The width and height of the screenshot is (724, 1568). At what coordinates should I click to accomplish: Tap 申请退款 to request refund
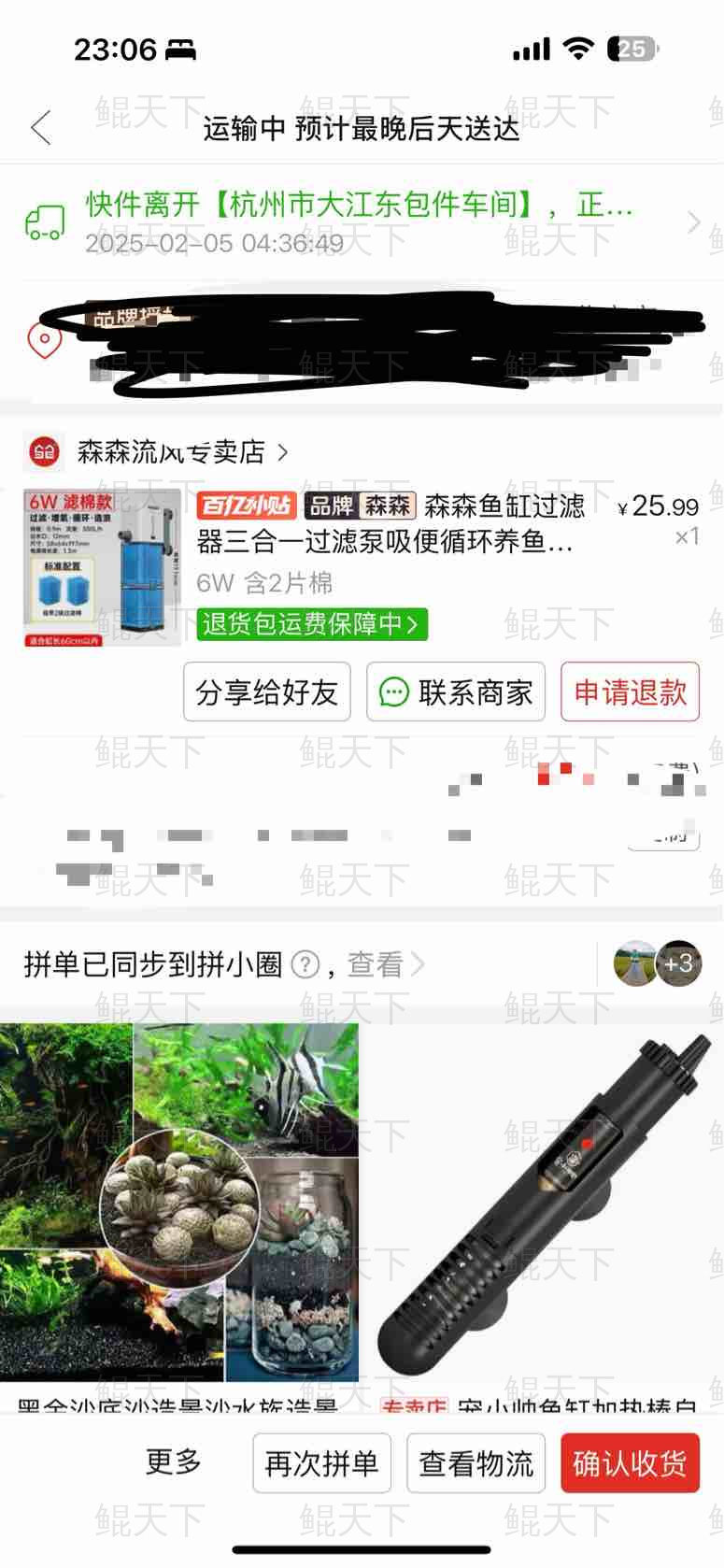point(630,692)
